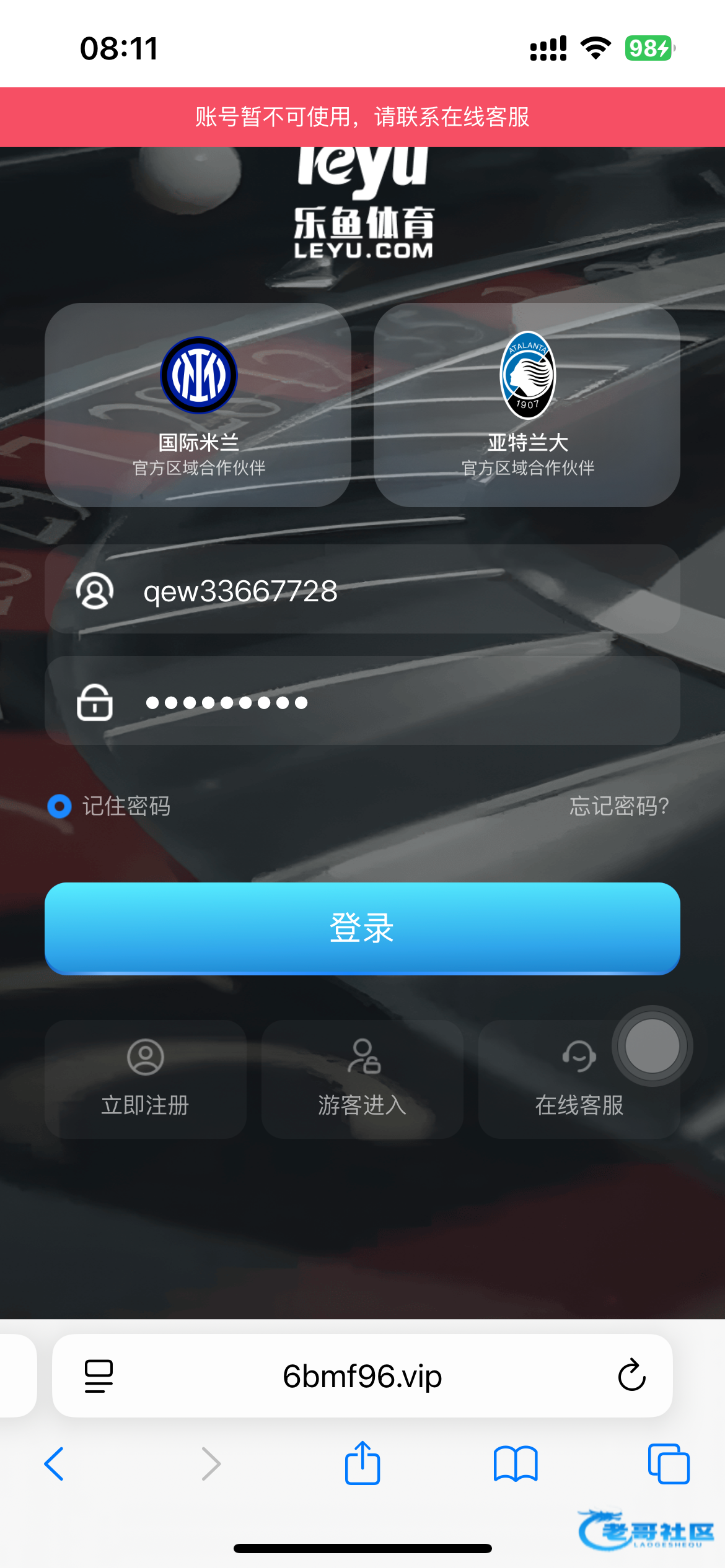
Task: Tap the username field with qew33667728
Action: [x=362, y=590]
